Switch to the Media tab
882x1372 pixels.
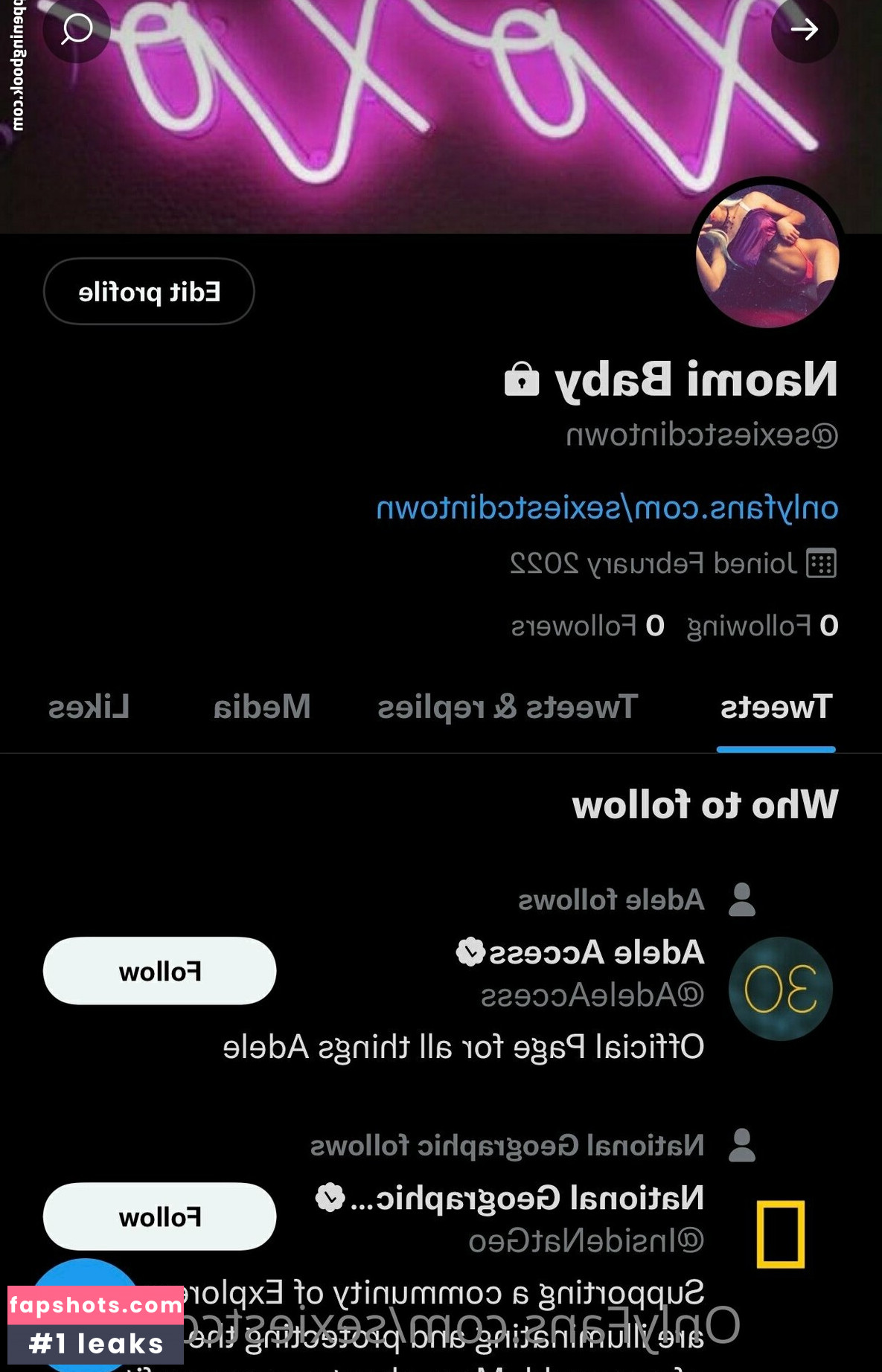pyautogui.click(x=262, y=707)
